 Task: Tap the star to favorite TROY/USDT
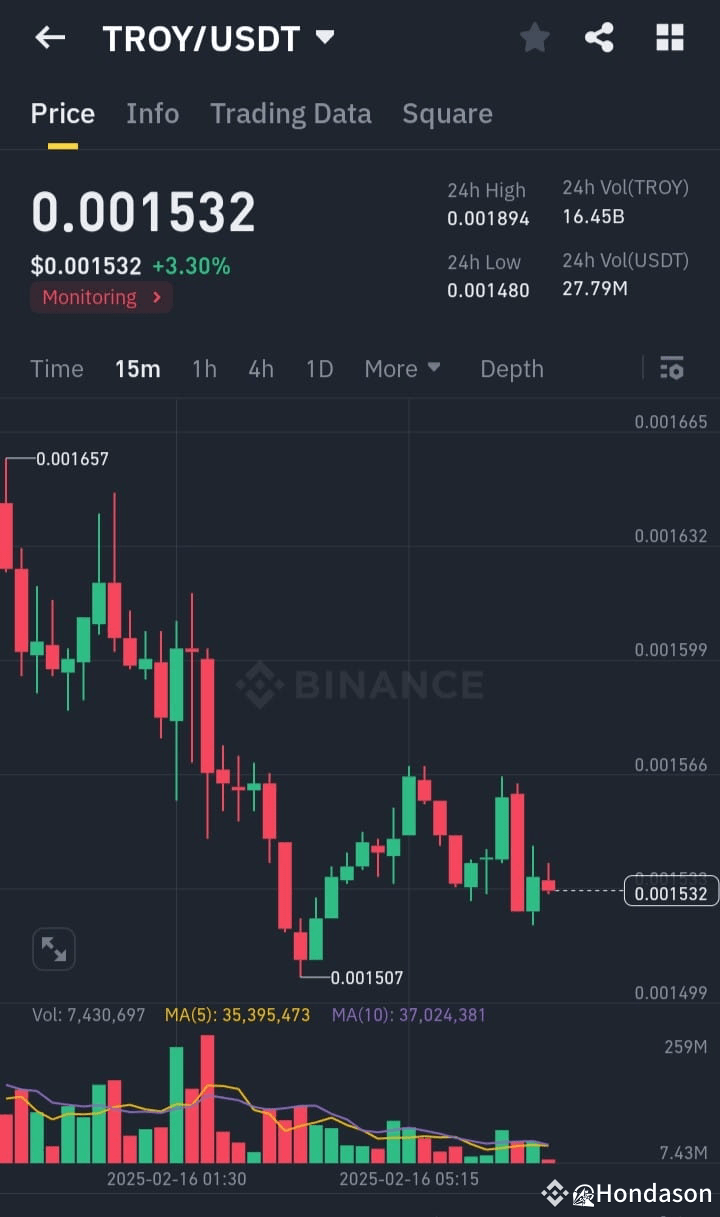point(535,37)
